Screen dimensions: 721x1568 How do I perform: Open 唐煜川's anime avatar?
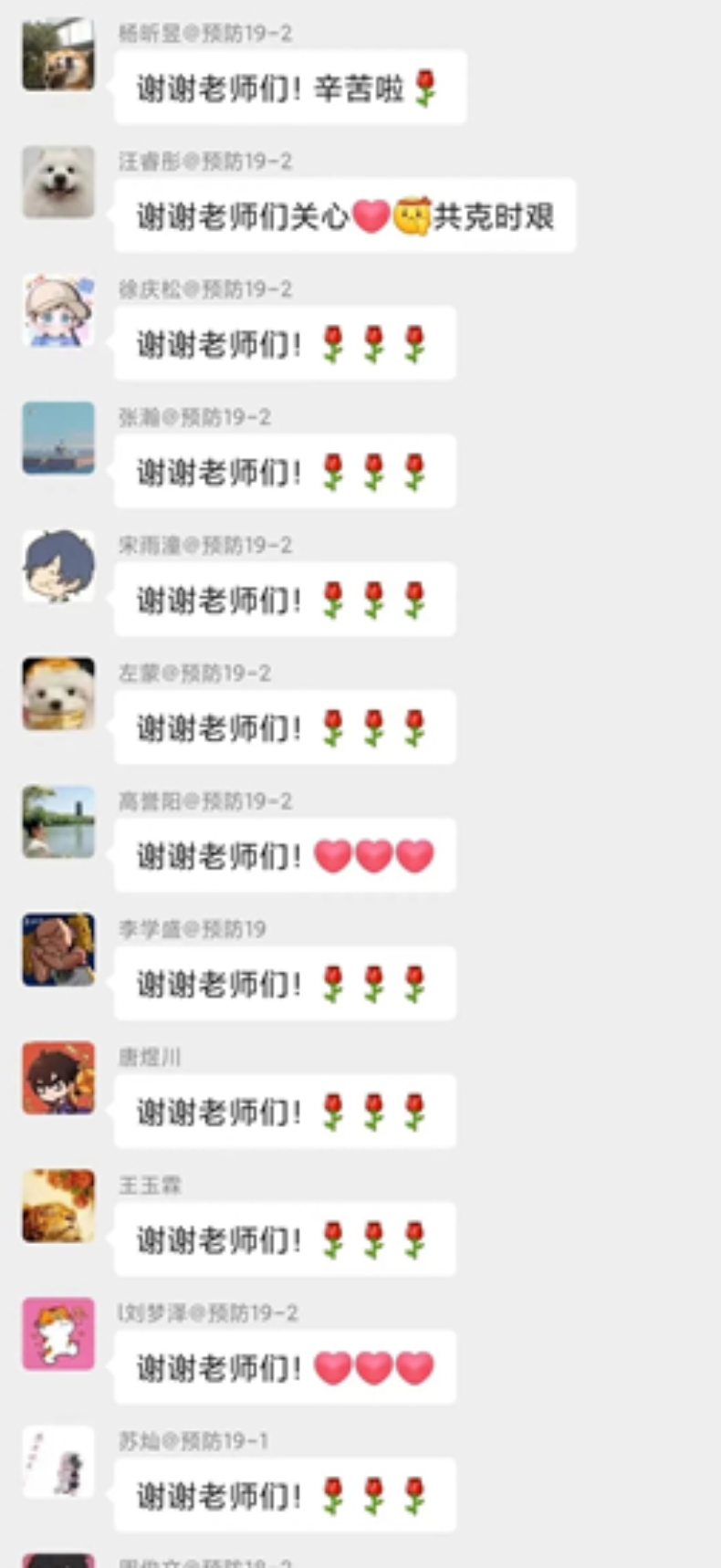[58, 1078]
